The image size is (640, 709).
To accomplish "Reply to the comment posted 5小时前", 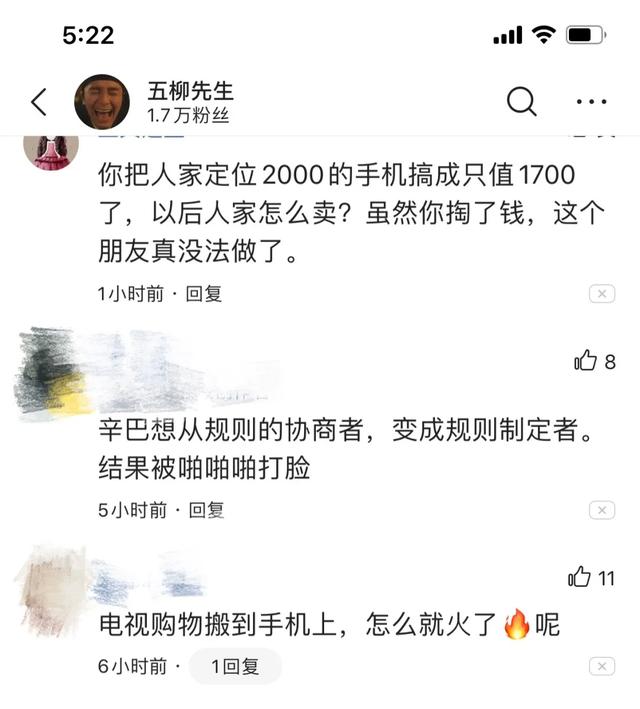I will pyautogui.click(x=207, y=509).
